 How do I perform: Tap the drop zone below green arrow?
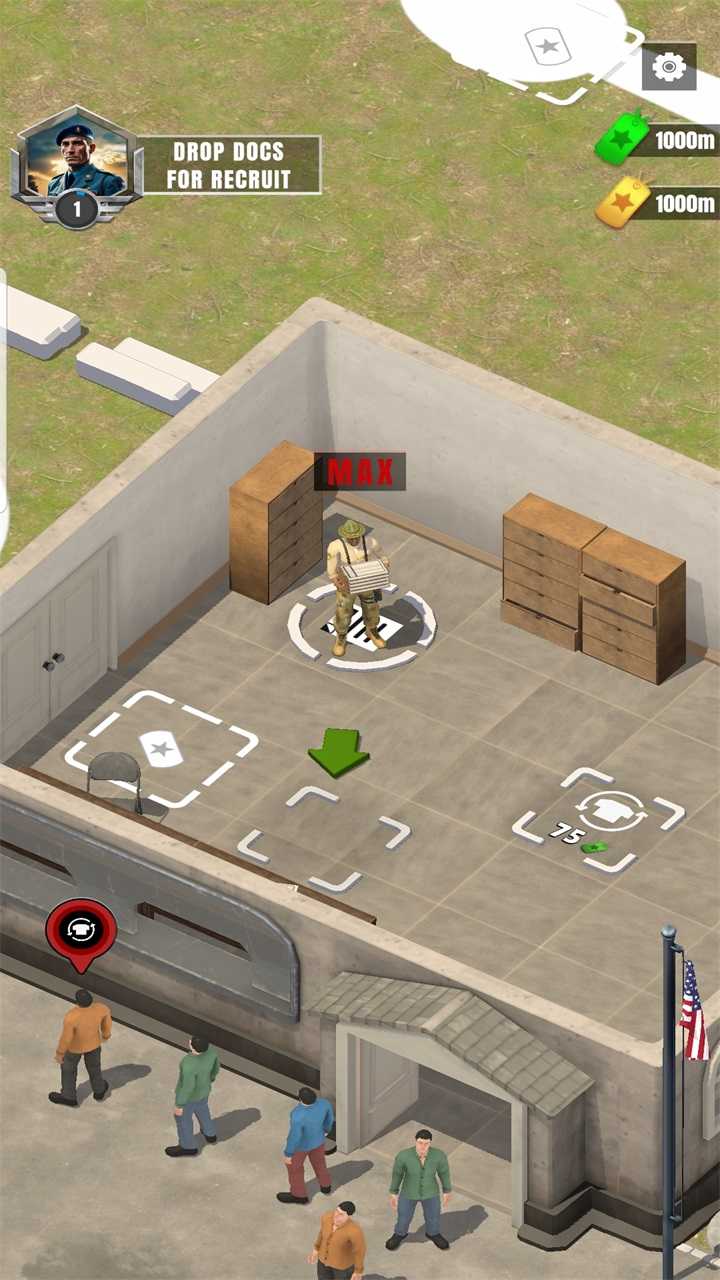point(324,837)
